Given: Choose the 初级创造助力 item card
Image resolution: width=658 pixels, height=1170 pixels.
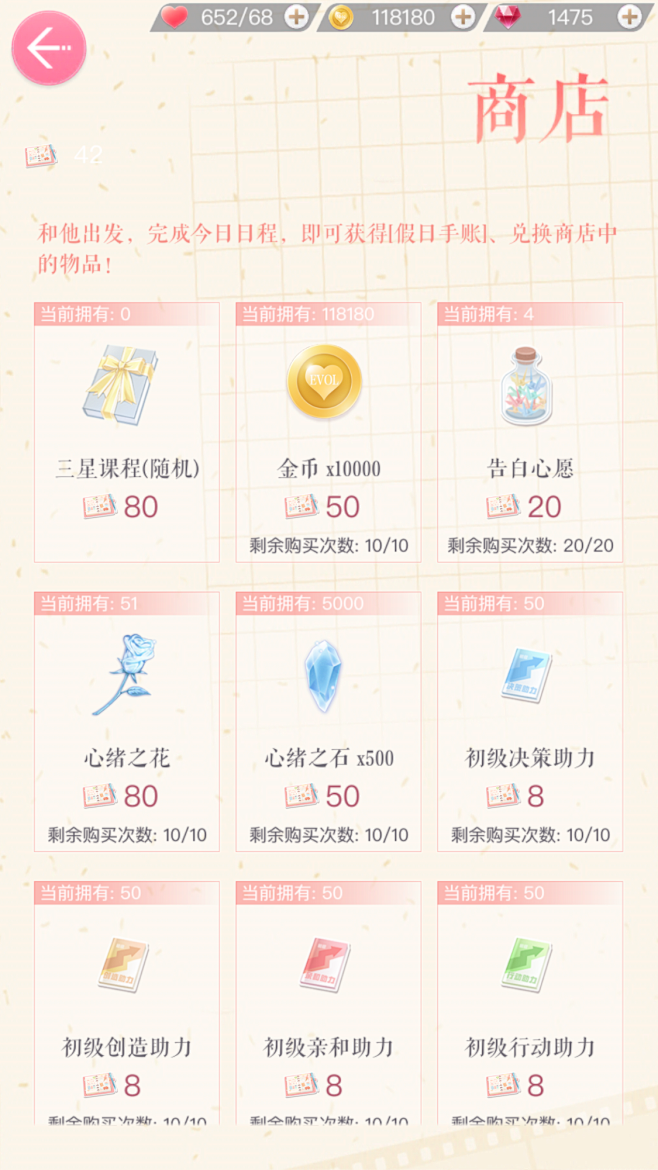Looking at the screenshot, I should (x=127, y=1003).
